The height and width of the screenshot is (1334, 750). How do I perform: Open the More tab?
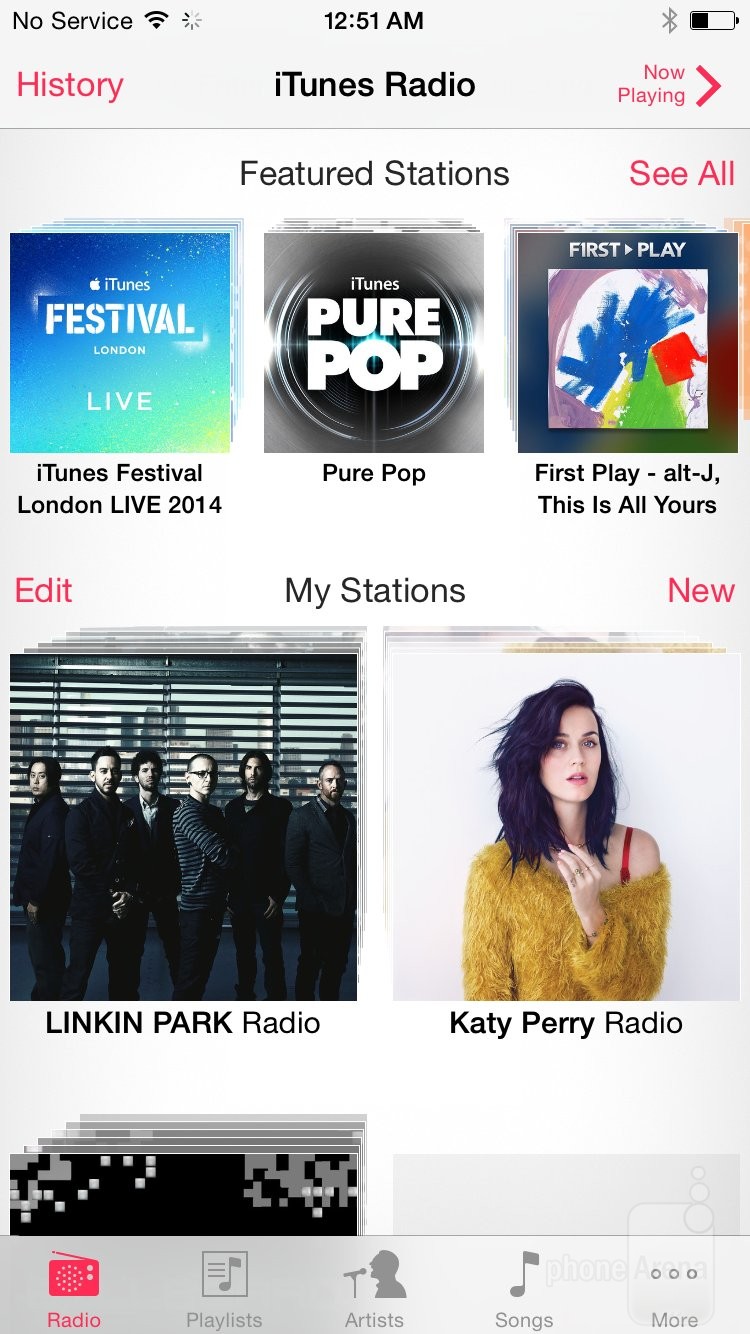point(675,1290)
